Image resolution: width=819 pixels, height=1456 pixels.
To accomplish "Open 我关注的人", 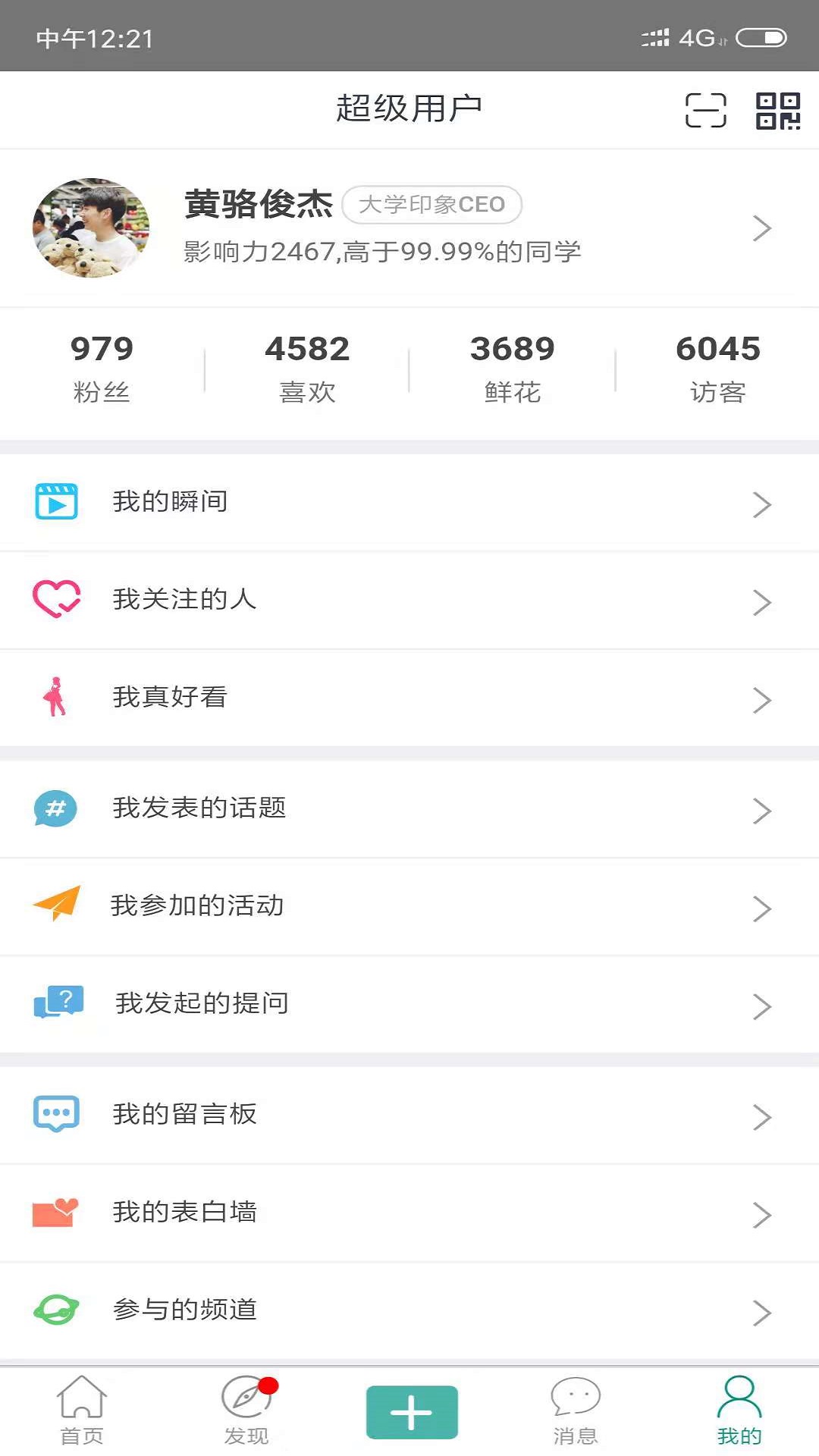I will 409,601.
